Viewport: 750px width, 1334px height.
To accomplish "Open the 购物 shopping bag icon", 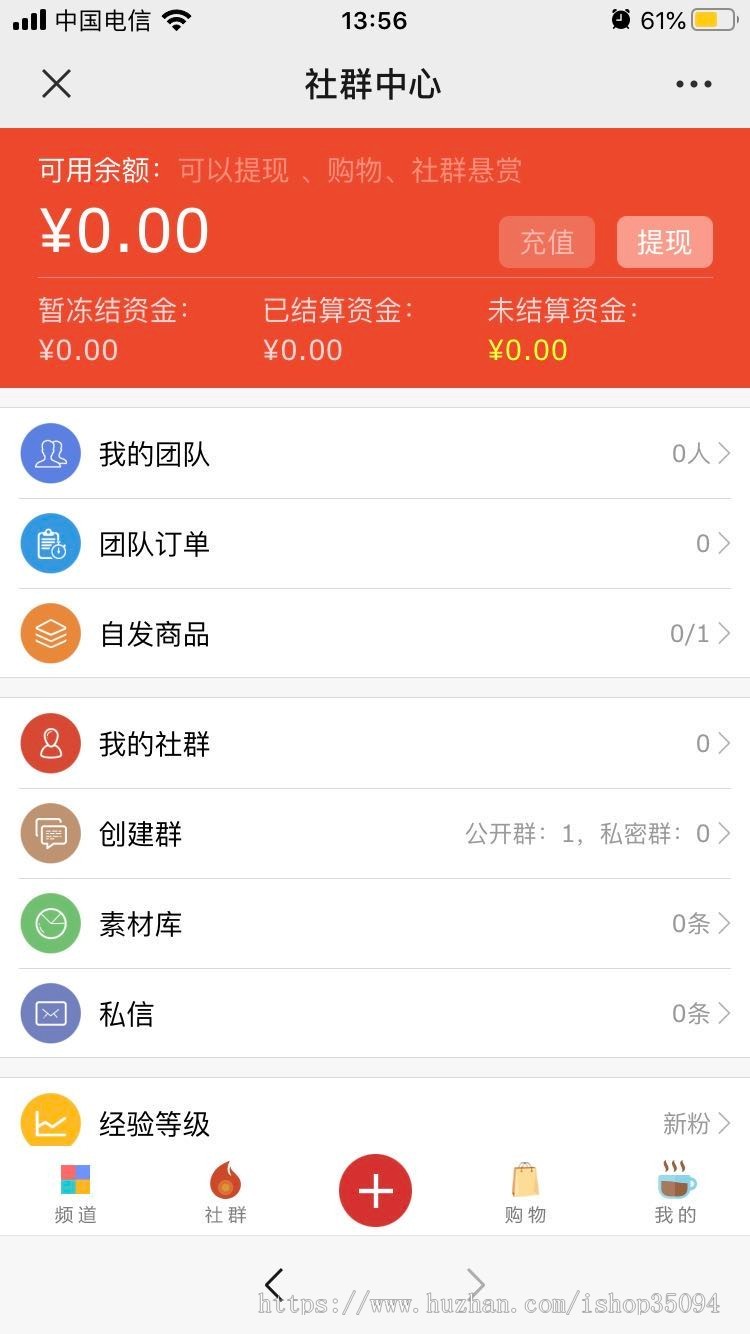I will [525, 1180].
